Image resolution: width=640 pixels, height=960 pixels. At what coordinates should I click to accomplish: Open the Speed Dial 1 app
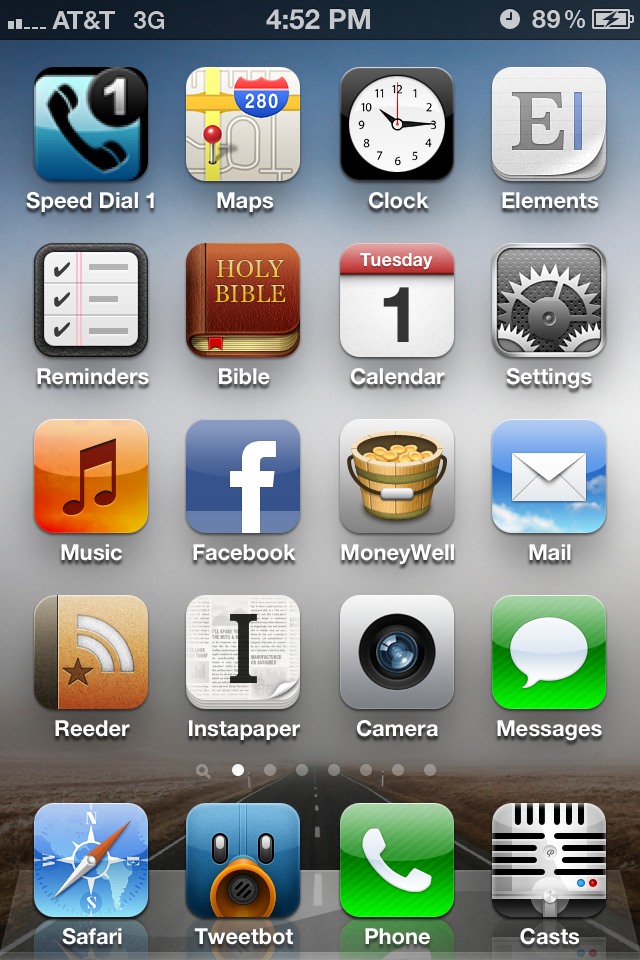point(91,125)
